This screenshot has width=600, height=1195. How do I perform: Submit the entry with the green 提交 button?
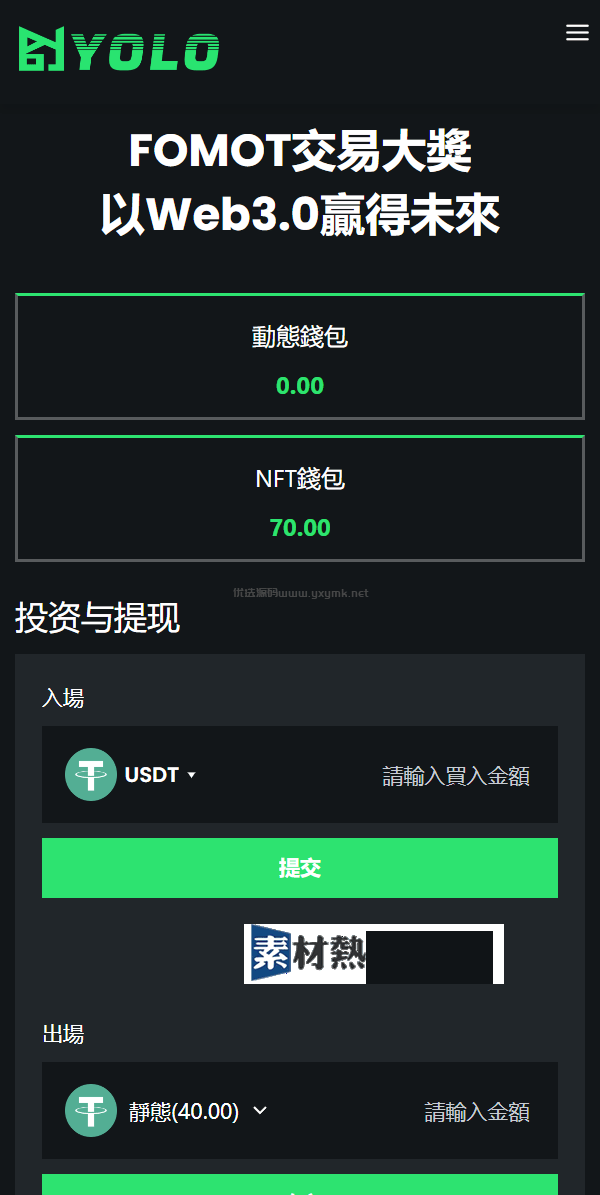pyautogui.click(x=300, y=868)
